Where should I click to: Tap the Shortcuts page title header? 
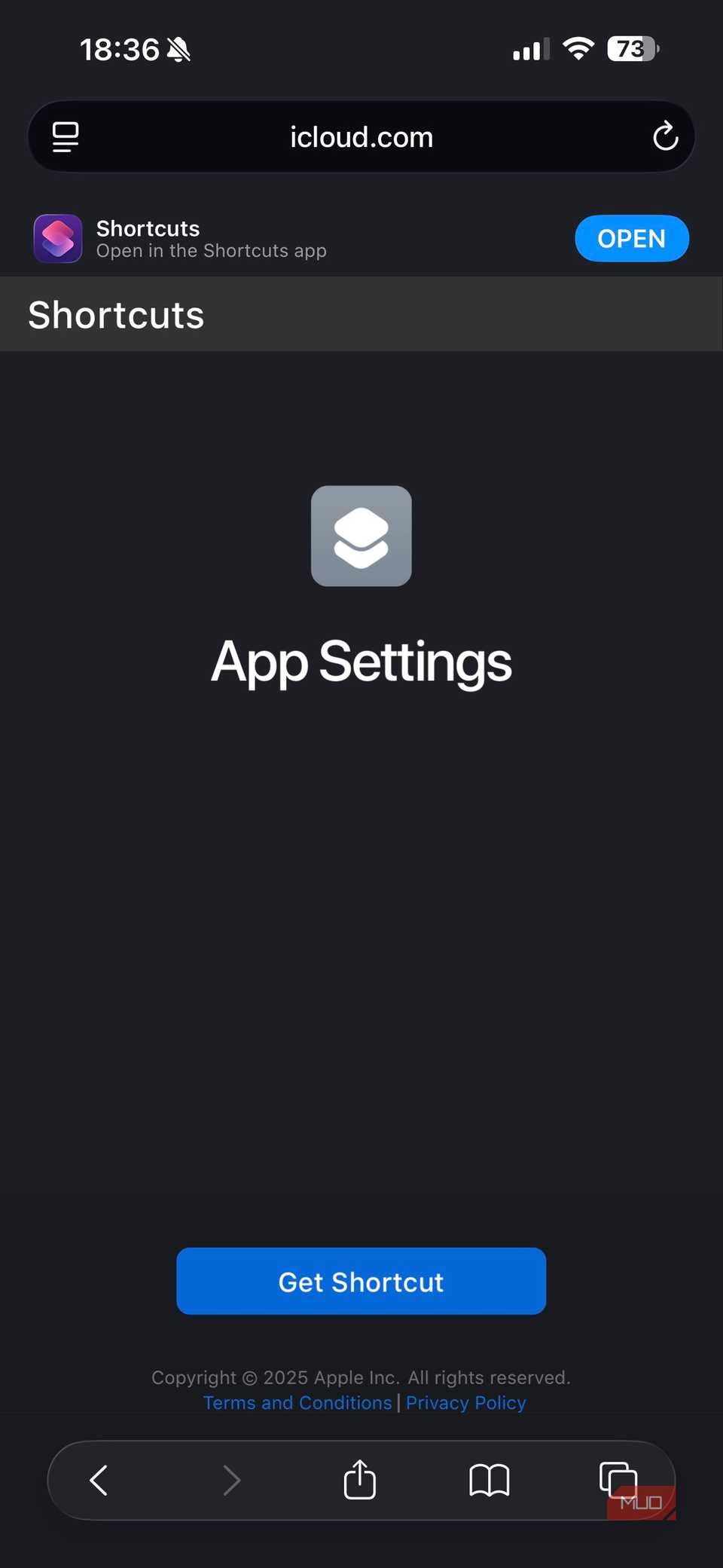(116, 314)
